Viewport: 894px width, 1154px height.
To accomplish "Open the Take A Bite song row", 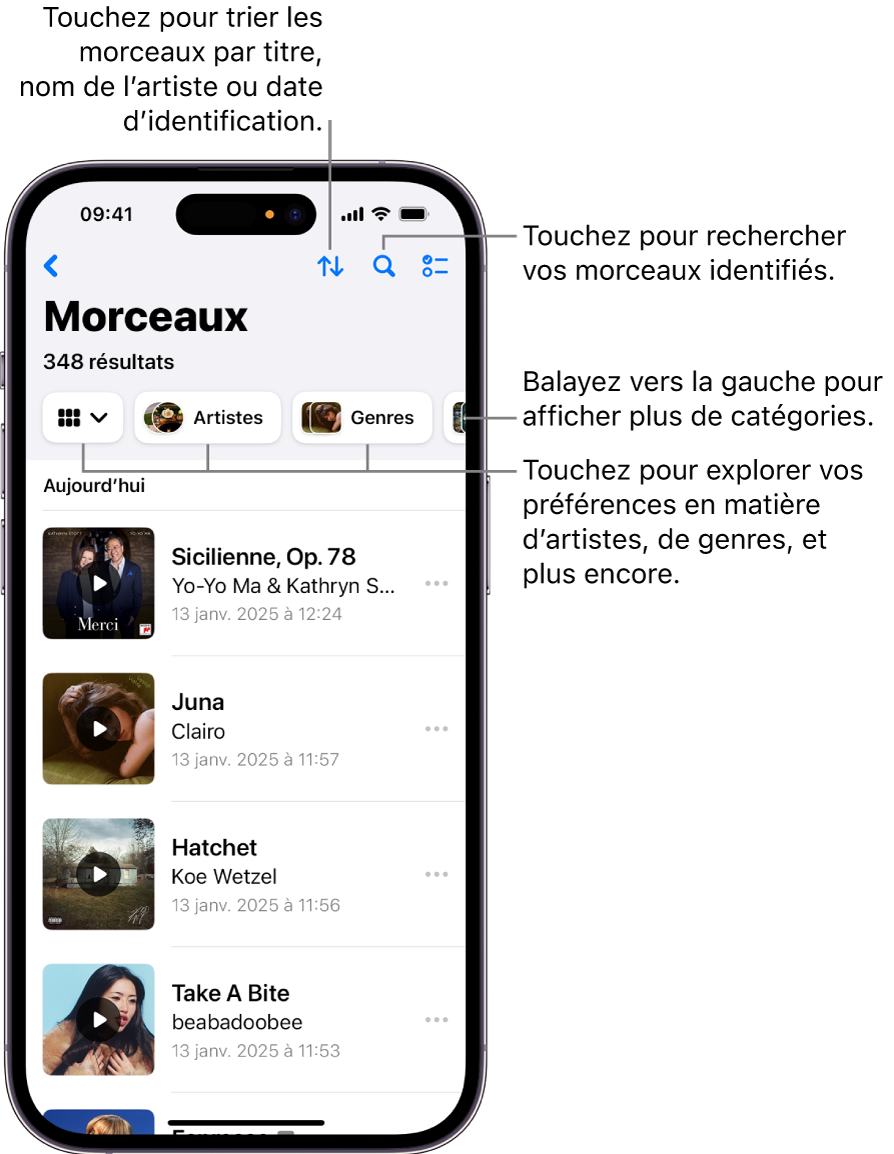I will point(280,1021).
